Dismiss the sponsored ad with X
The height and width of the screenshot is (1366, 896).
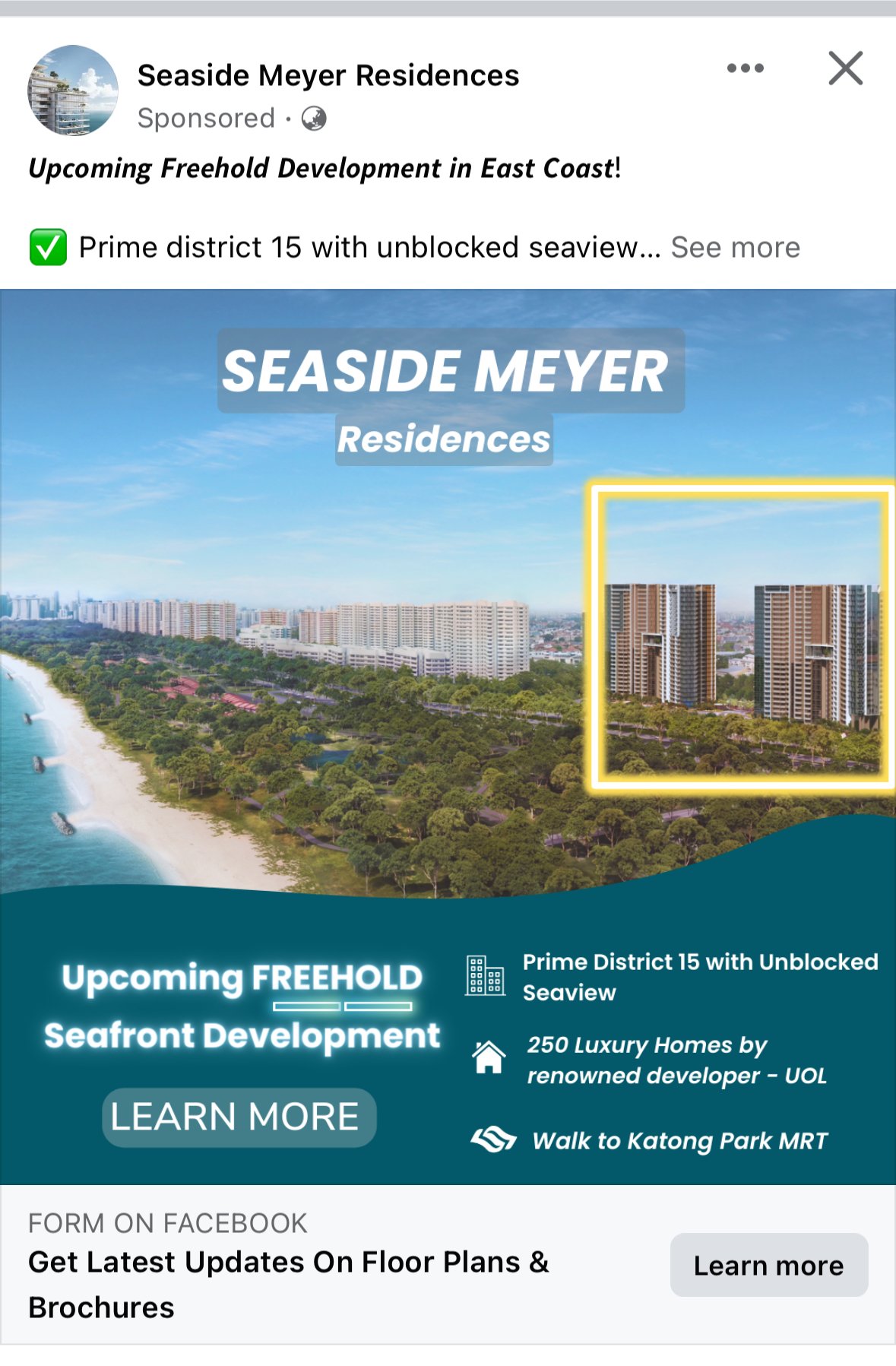[x=845, y=68]
